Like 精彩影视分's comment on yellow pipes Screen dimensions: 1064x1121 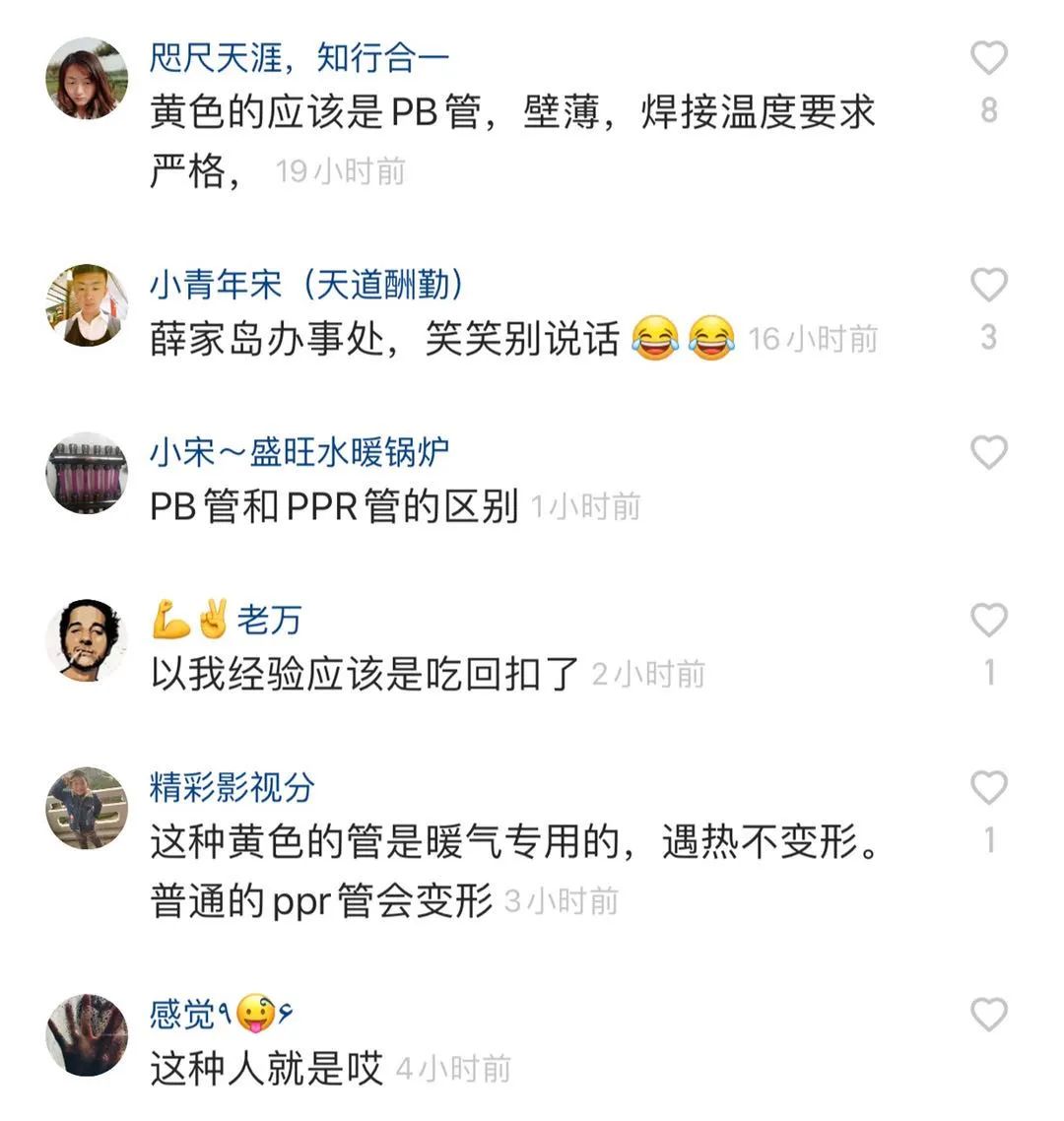point(988,788)
